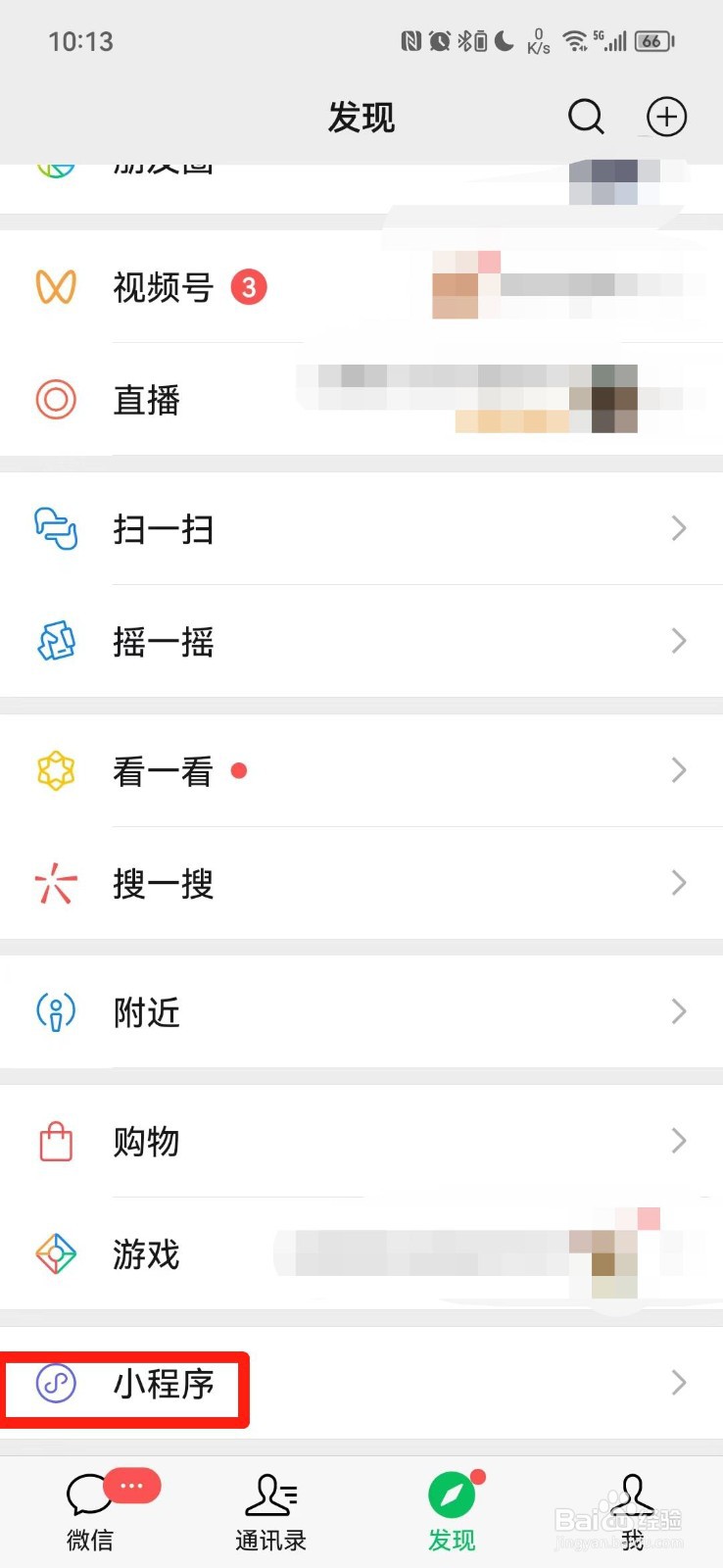Open the 直播 live streaming feature
The width and height of the screenshot is (723, 1568).
point(145,400)
